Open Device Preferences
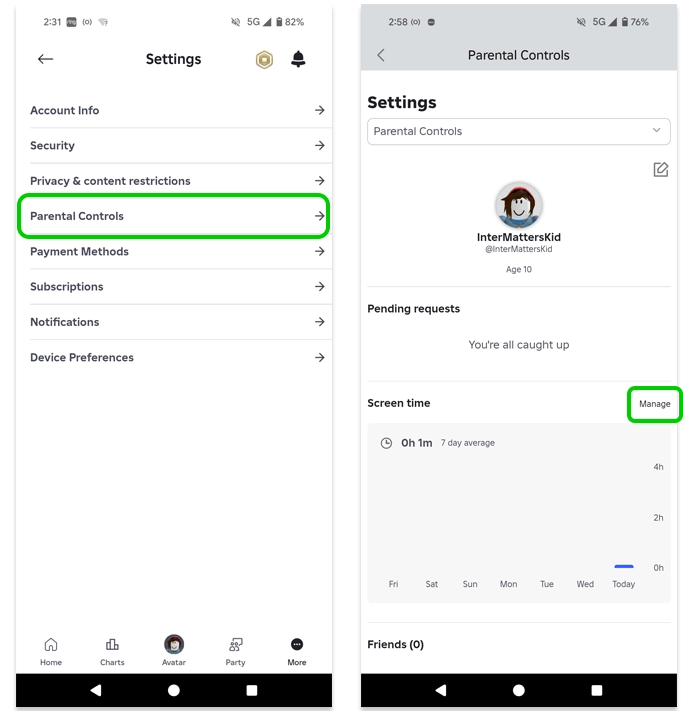Viewport: 690px width, 711px height. point(177,358)
